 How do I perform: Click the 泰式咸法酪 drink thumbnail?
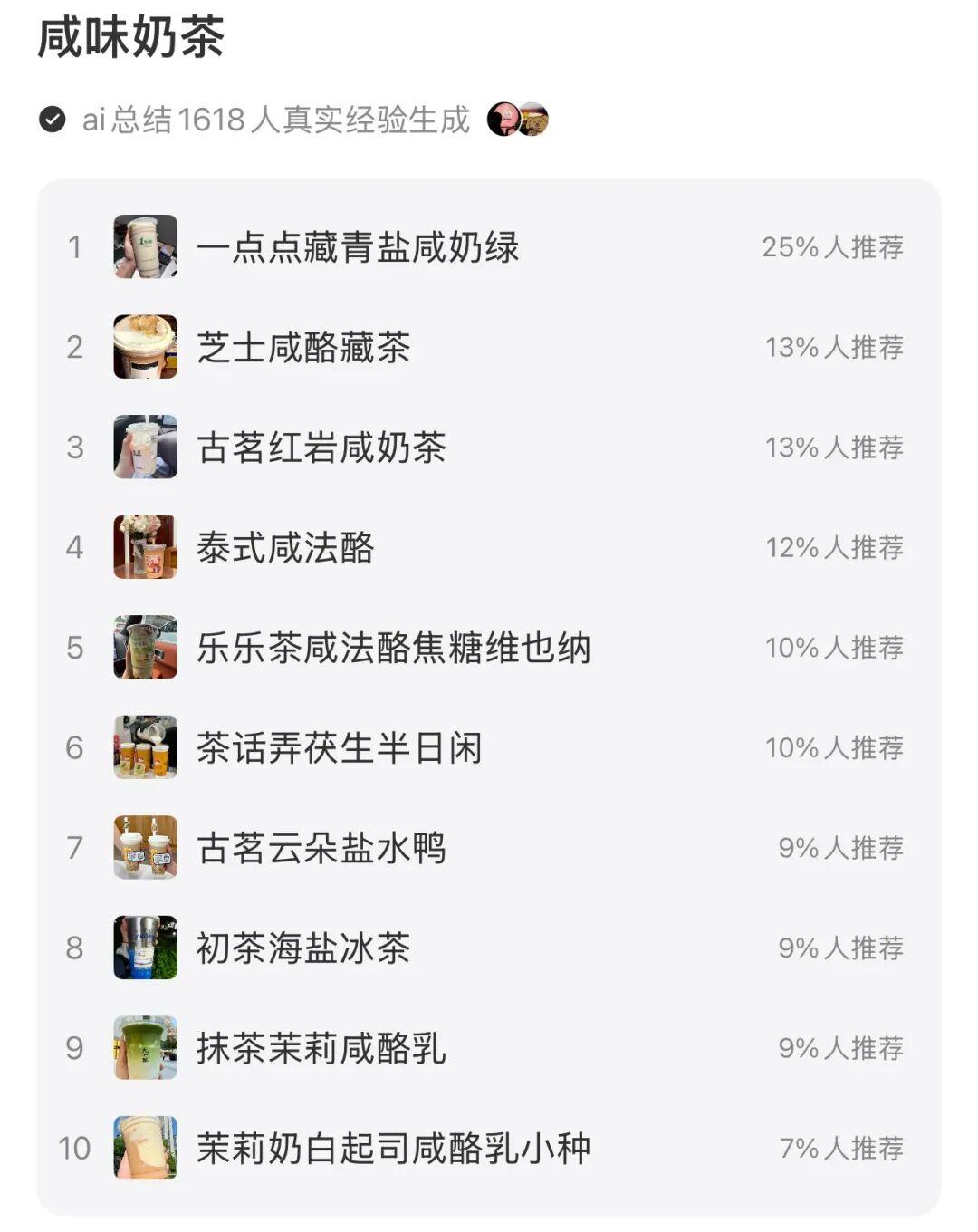(x=144, y=546)
